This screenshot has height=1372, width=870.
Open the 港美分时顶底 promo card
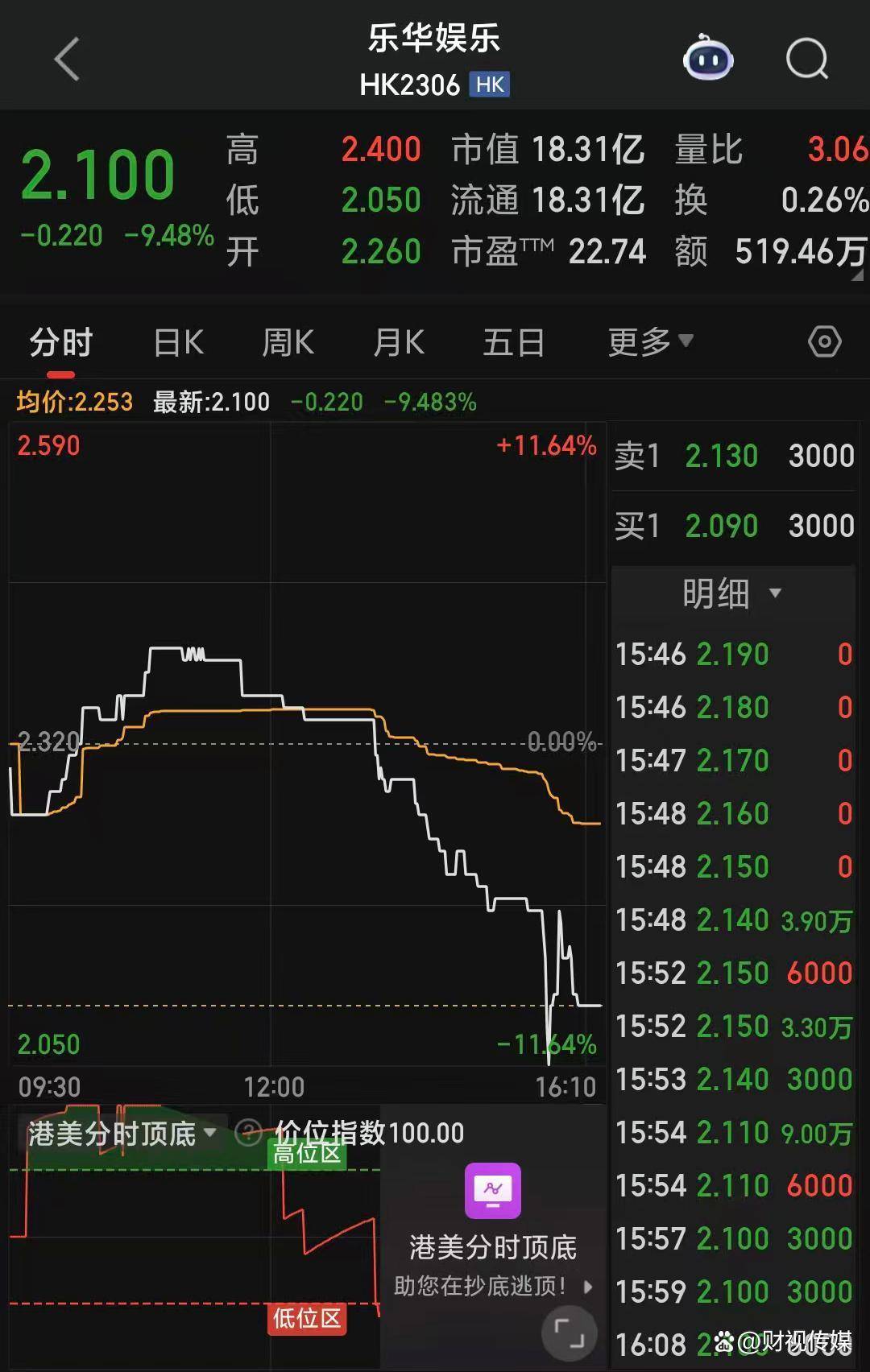(493, 1232)
